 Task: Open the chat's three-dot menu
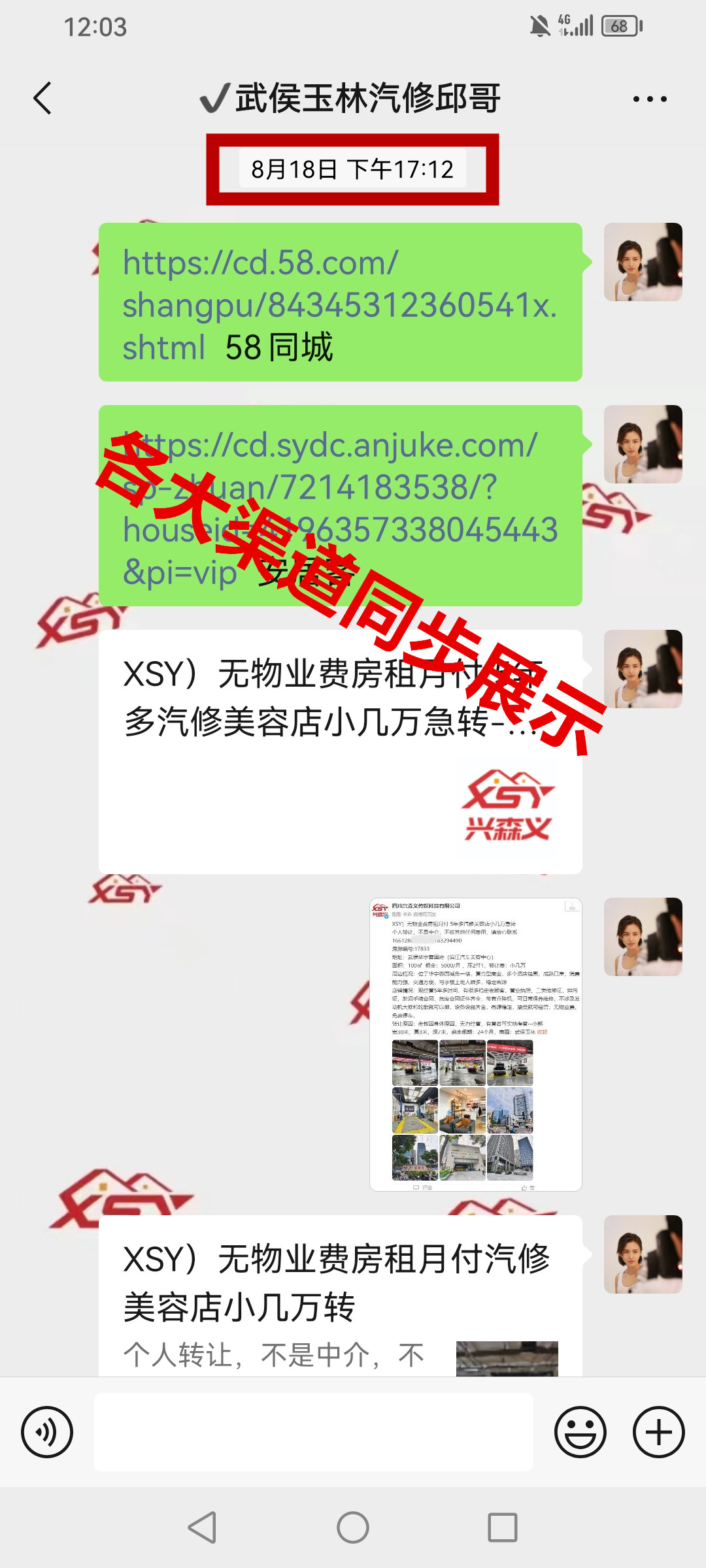click(649, 99)
